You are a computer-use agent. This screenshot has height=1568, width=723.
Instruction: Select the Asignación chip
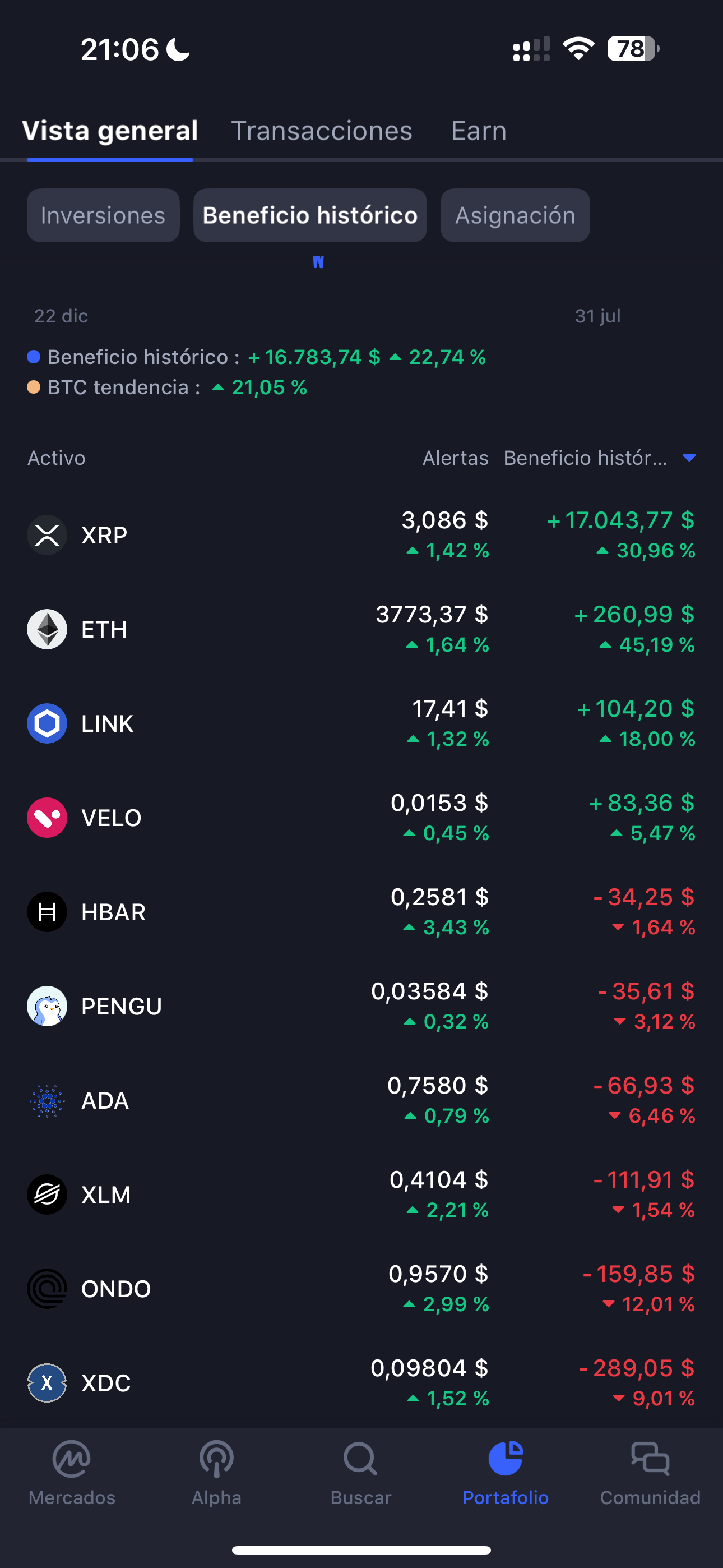tap(515, 215)
